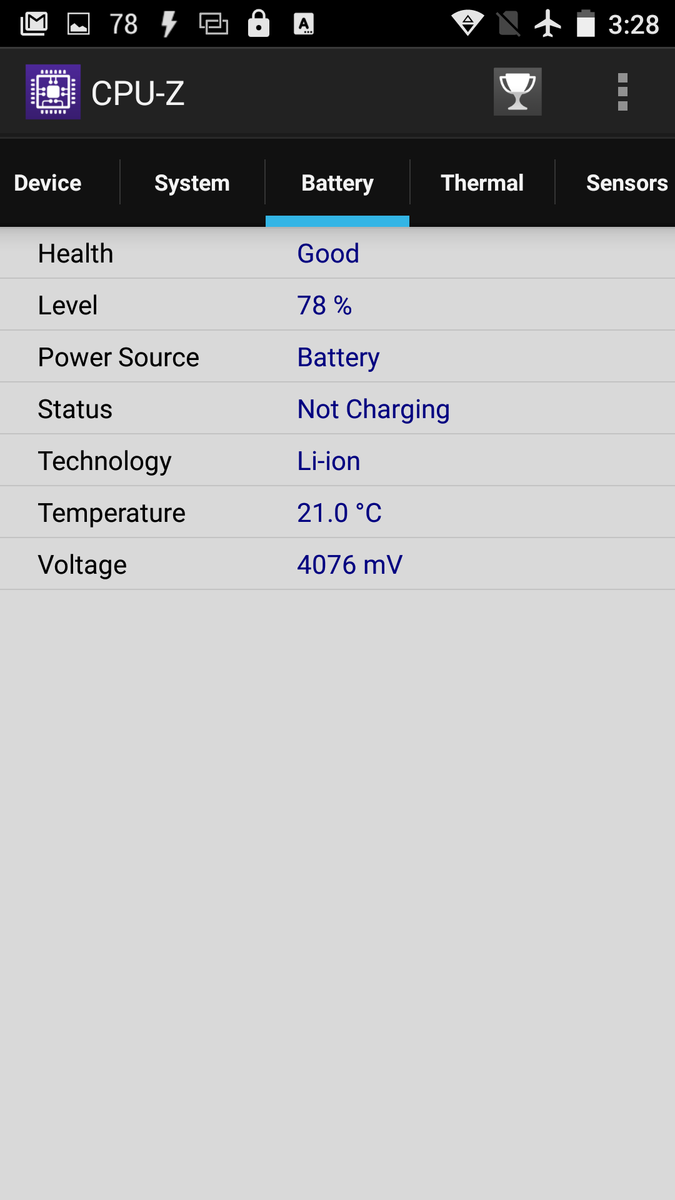Open the overflow menu
This screenshot has width=675, height=1200.
[x=622, y=92]
